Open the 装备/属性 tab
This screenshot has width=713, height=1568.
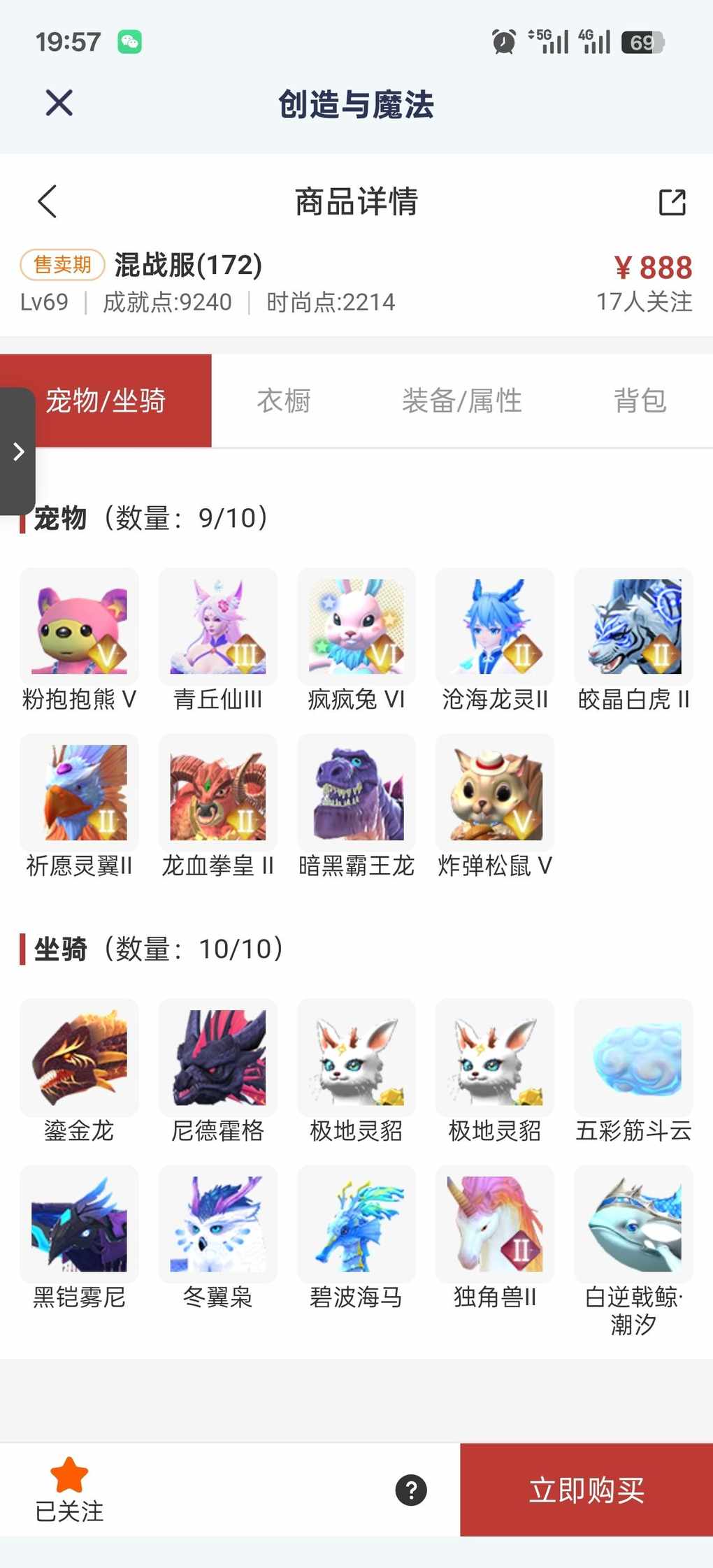[x=461, y=401]
